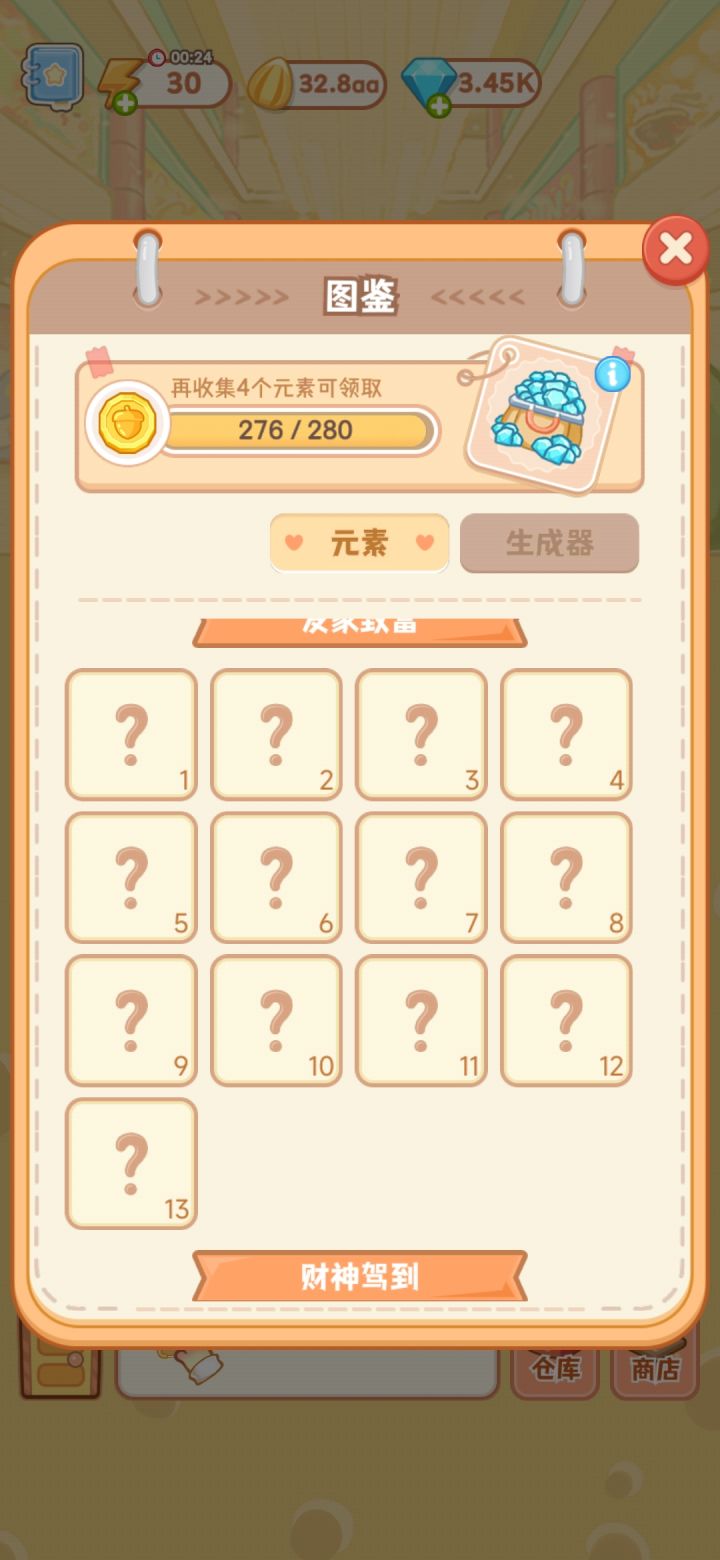The height and width of the screenshot is (1560, 720).
Task: Select the 元素 tab
Action: tap(359, 543)
